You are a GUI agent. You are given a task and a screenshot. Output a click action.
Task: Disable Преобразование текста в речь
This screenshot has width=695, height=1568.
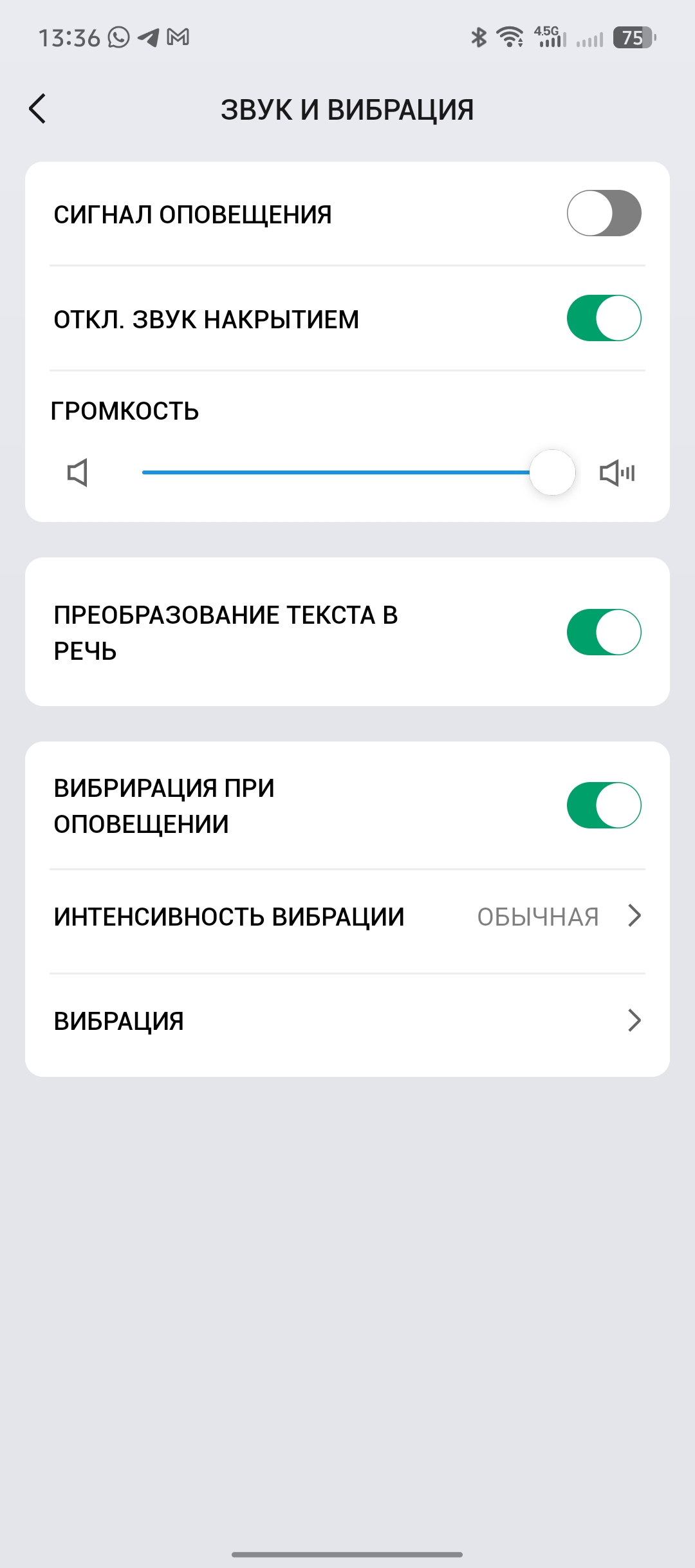(x=604, y=632)
